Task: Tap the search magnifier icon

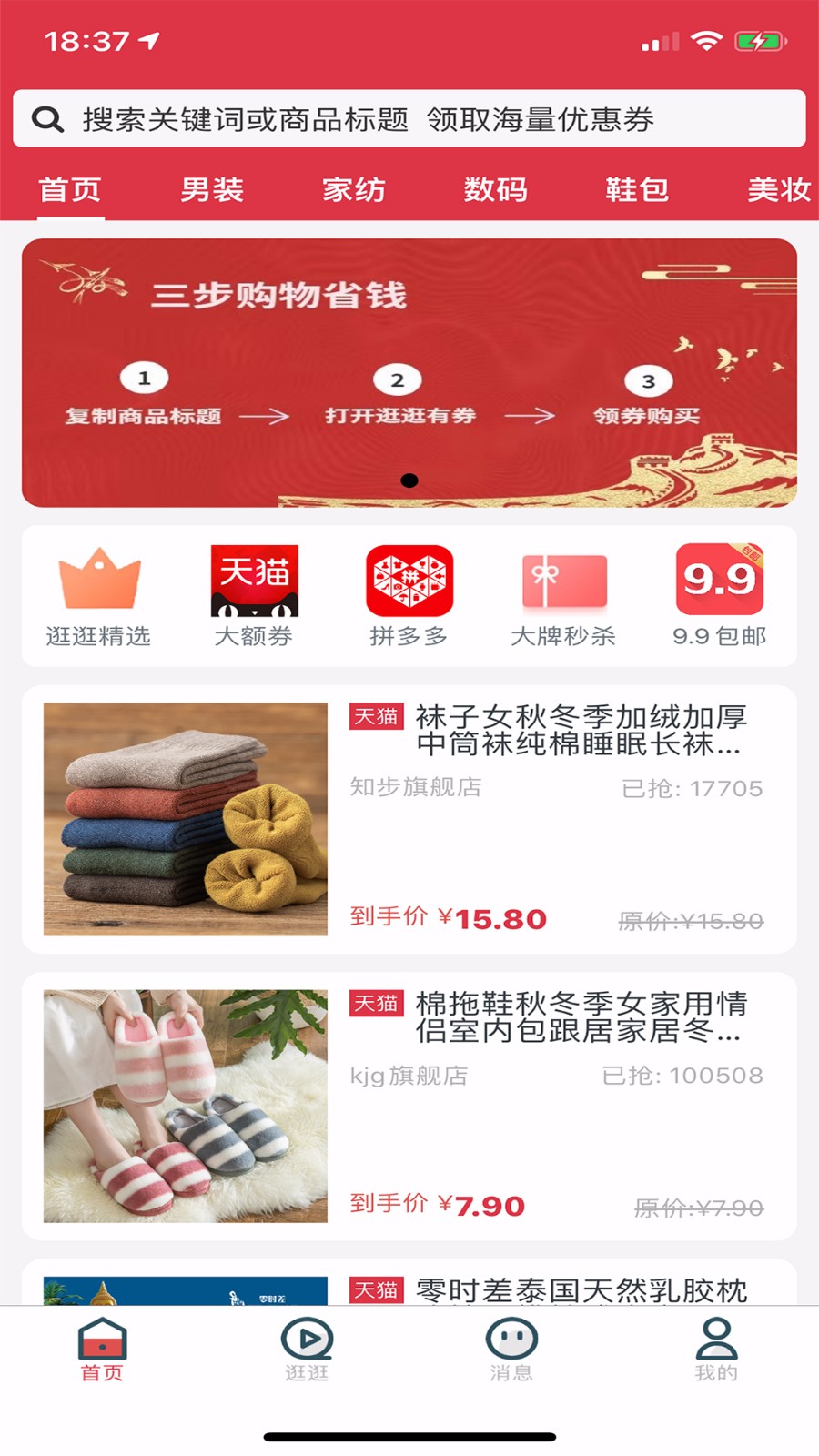Action: [x=48, y=117]
